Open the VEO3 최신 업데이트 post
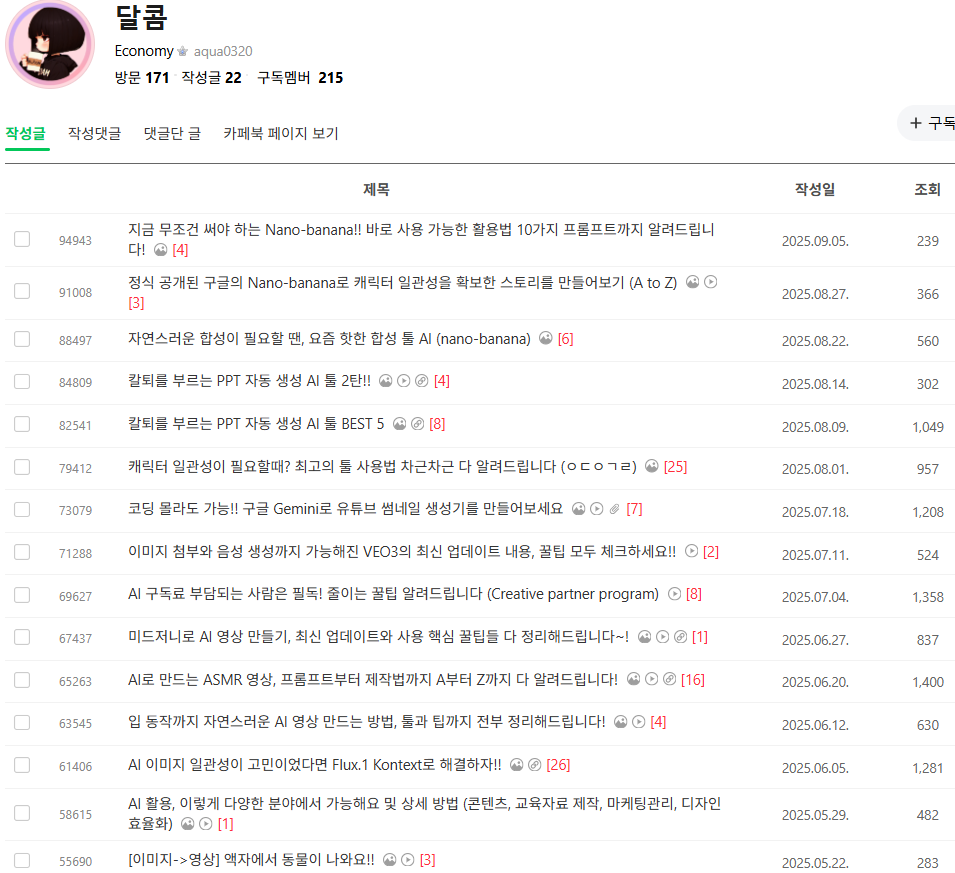Image resolution: width=955 pixels, height=873 pixels. [x=402, y=551]
